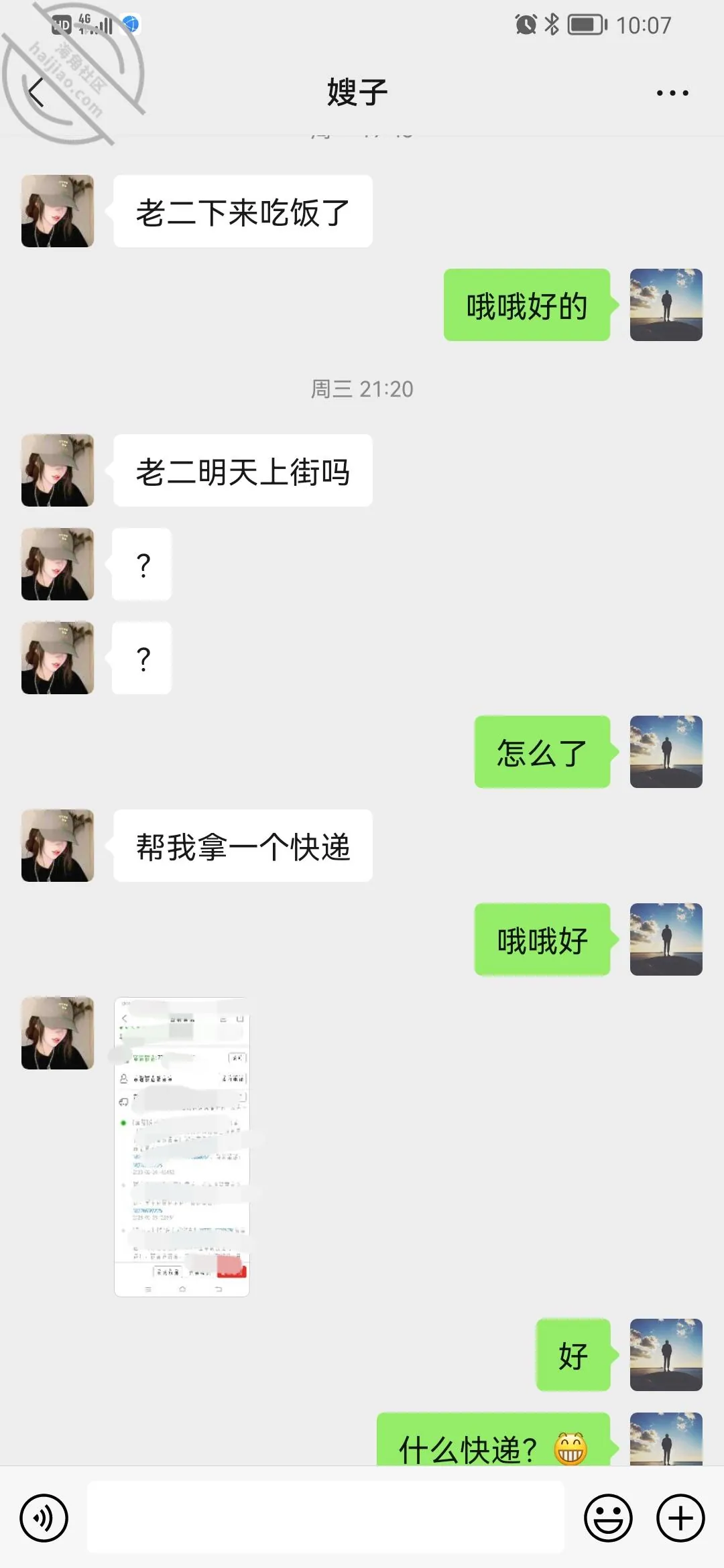The height and width of the screenshot is (1568, 724).
Task: Tap the message text field
Action: point(326,1517)
